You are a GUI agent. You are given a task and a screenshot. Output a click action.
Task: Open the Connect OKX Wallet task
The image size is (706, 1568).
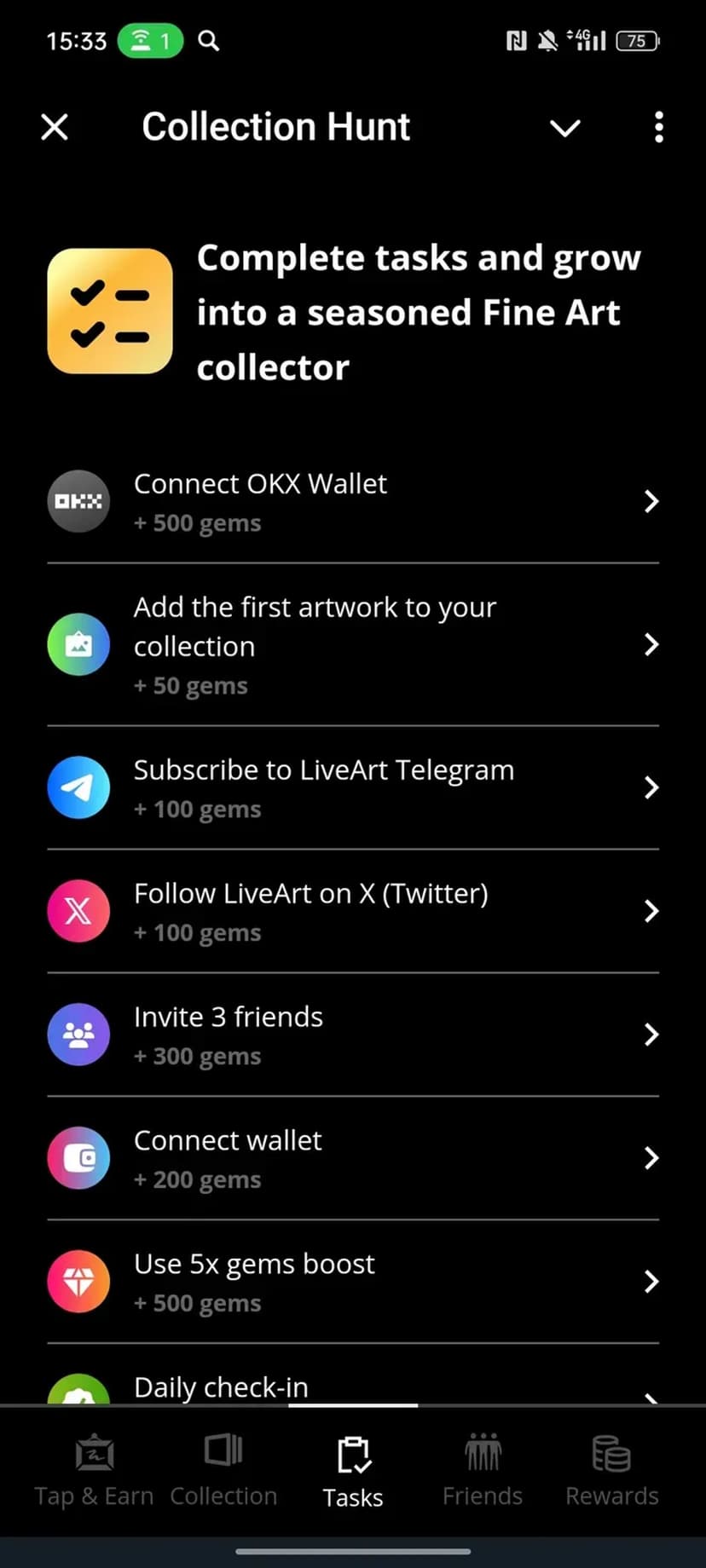pyautogui.click(x=353, y=502)
